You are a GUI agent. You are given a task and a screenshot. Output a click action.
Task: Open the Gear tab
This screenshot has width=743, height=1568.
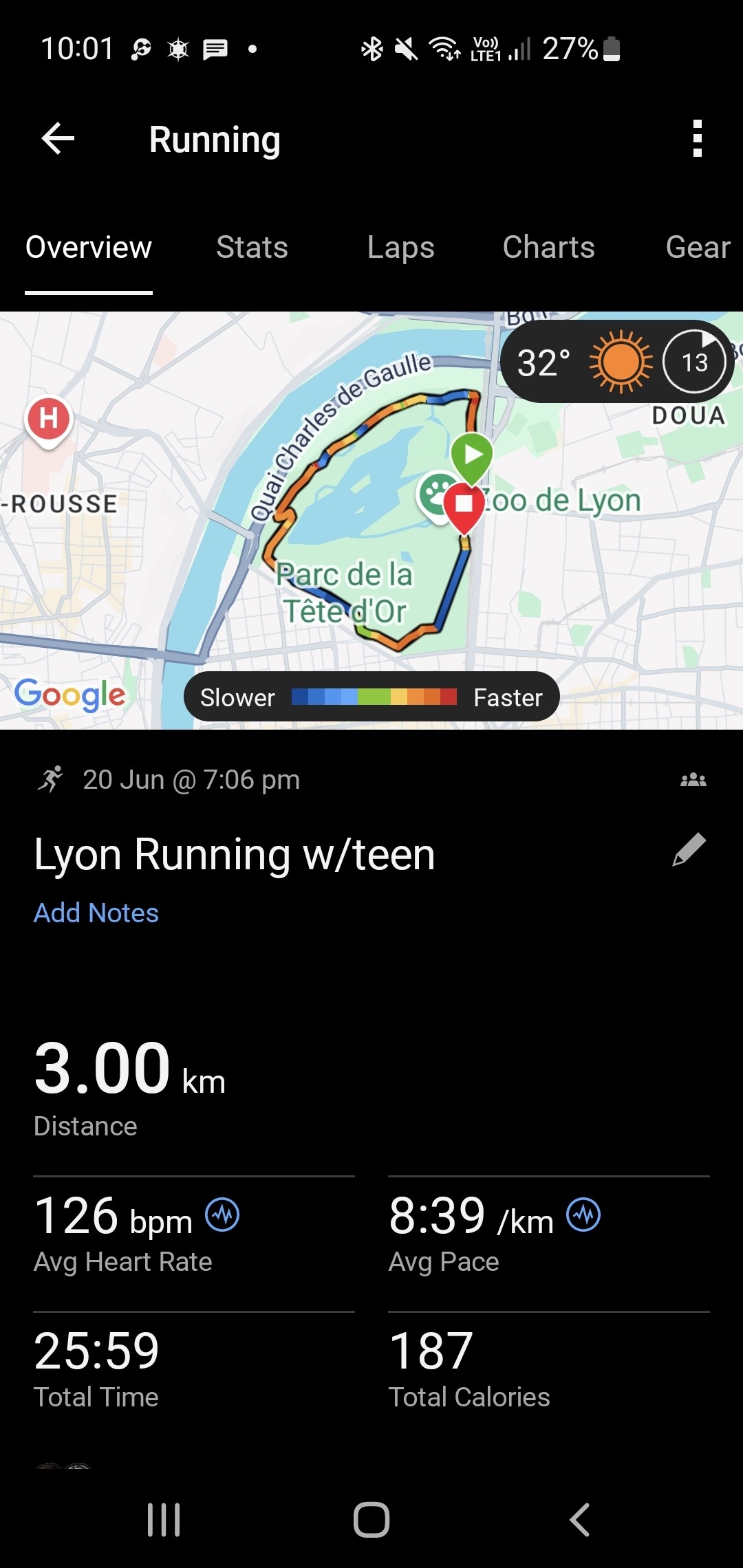point(697,248)
